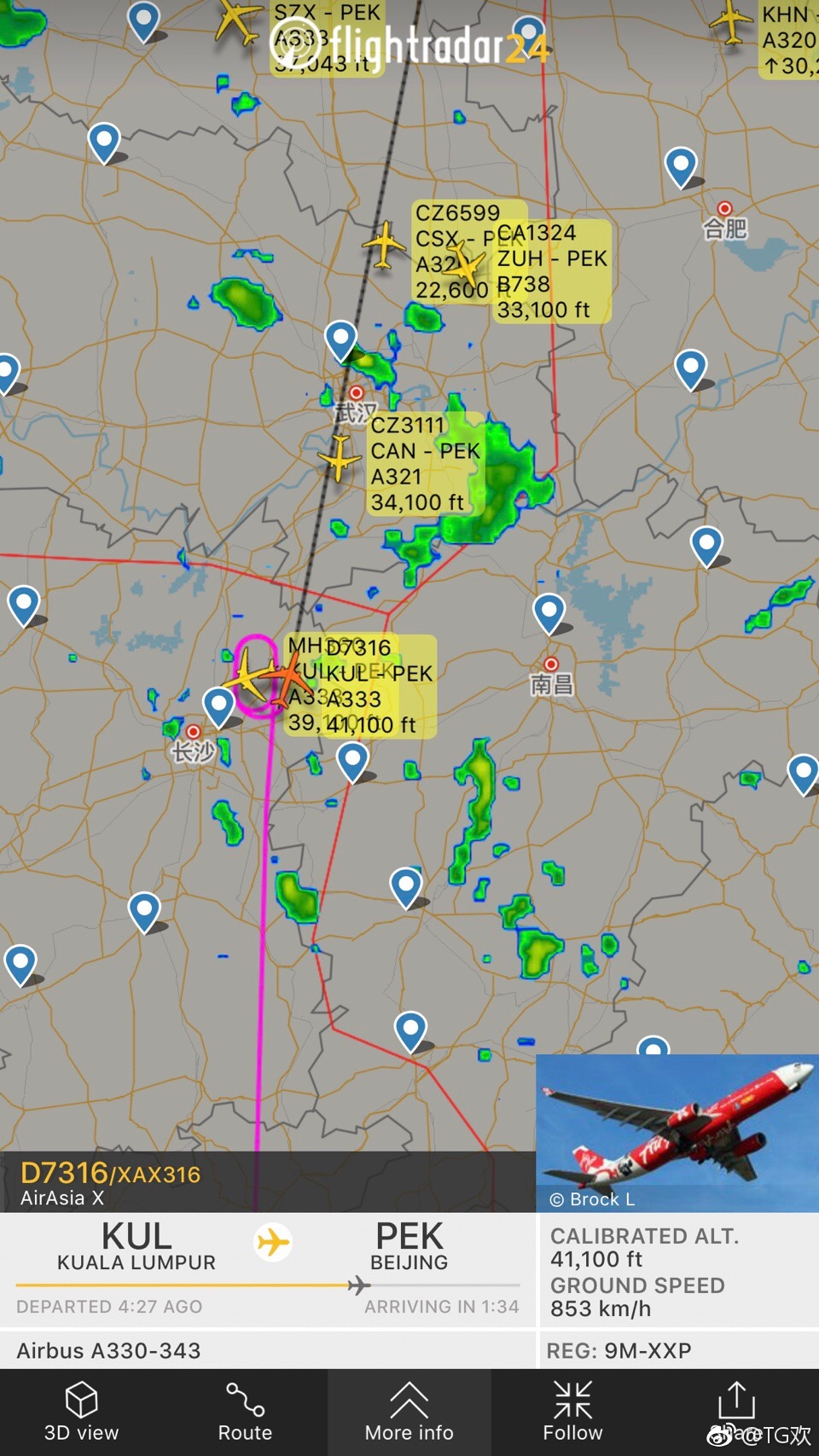The width and height of the screenshot is (819, 1456).
Task: Tap the airport pin near 长沙
Action: click(218, 705)
